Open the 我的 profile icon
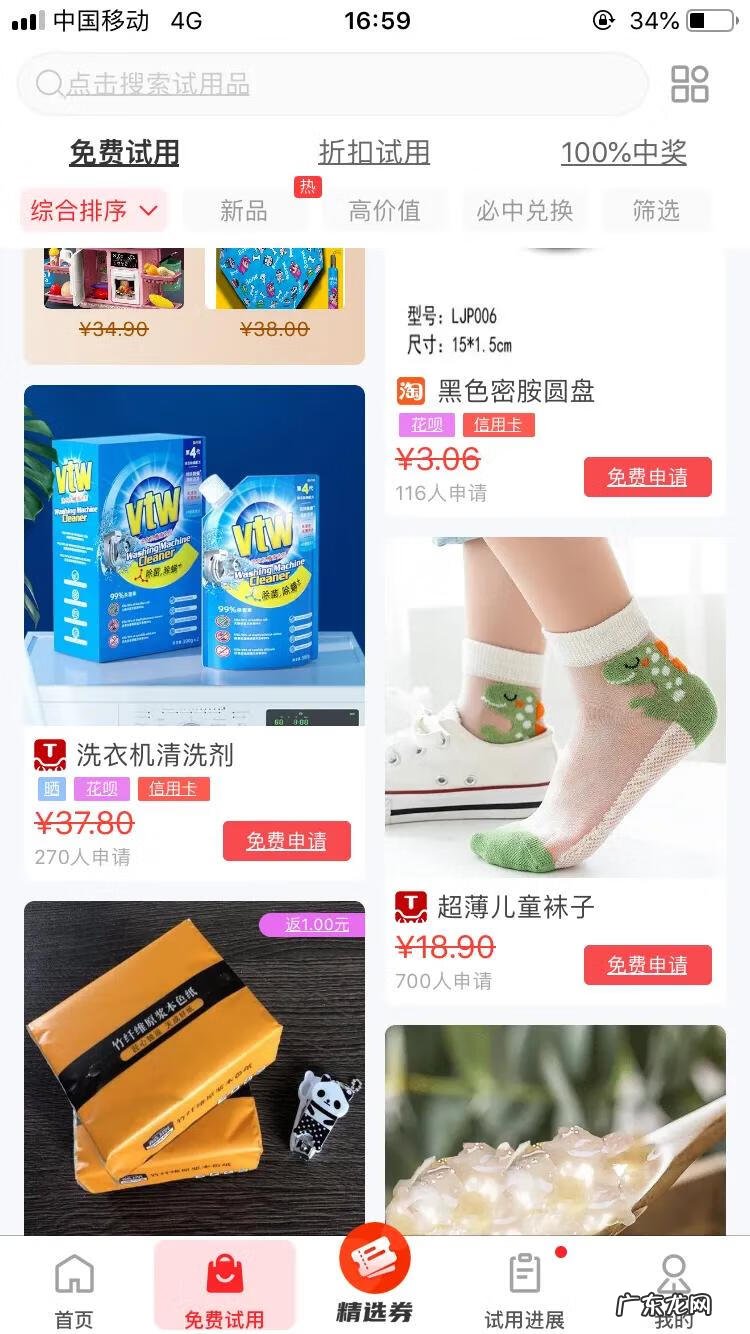 tap(673, 1285)
